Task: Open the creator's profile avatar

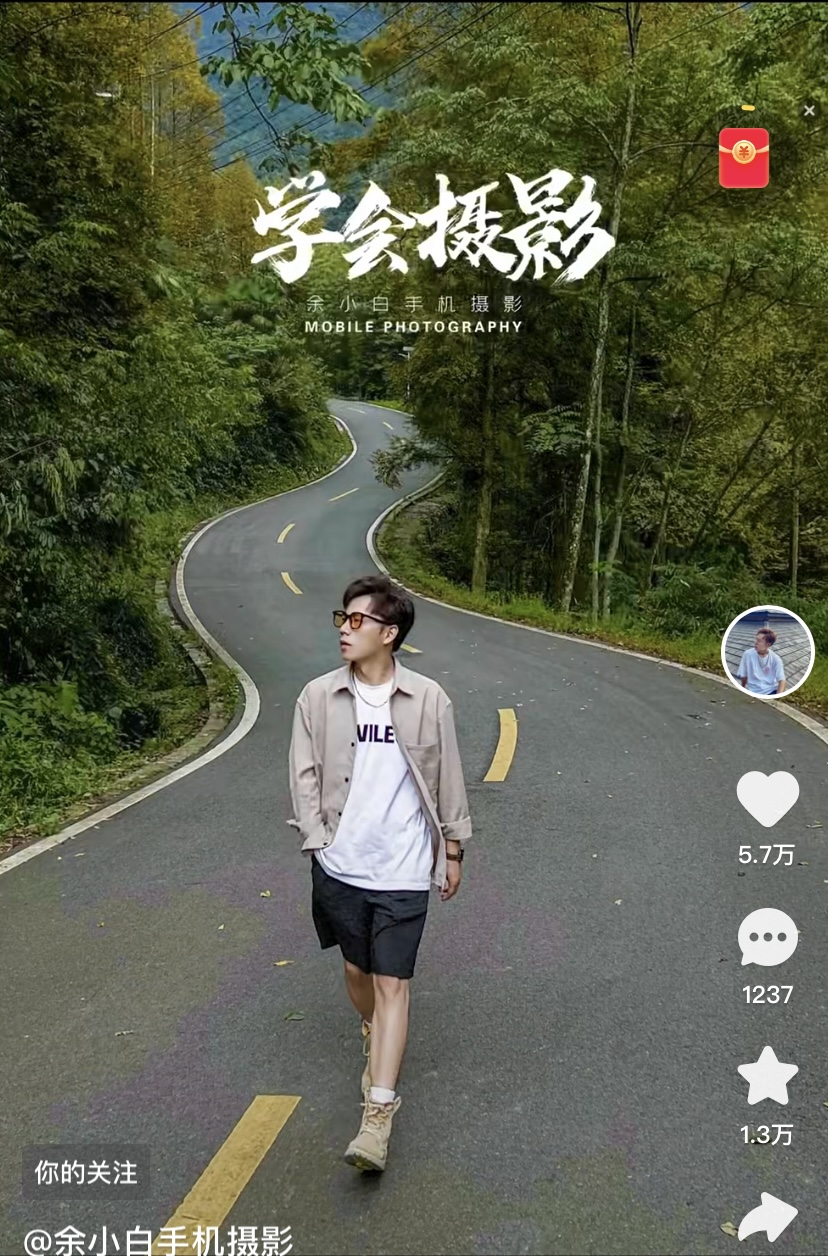Action: click(x=767, y=652)
